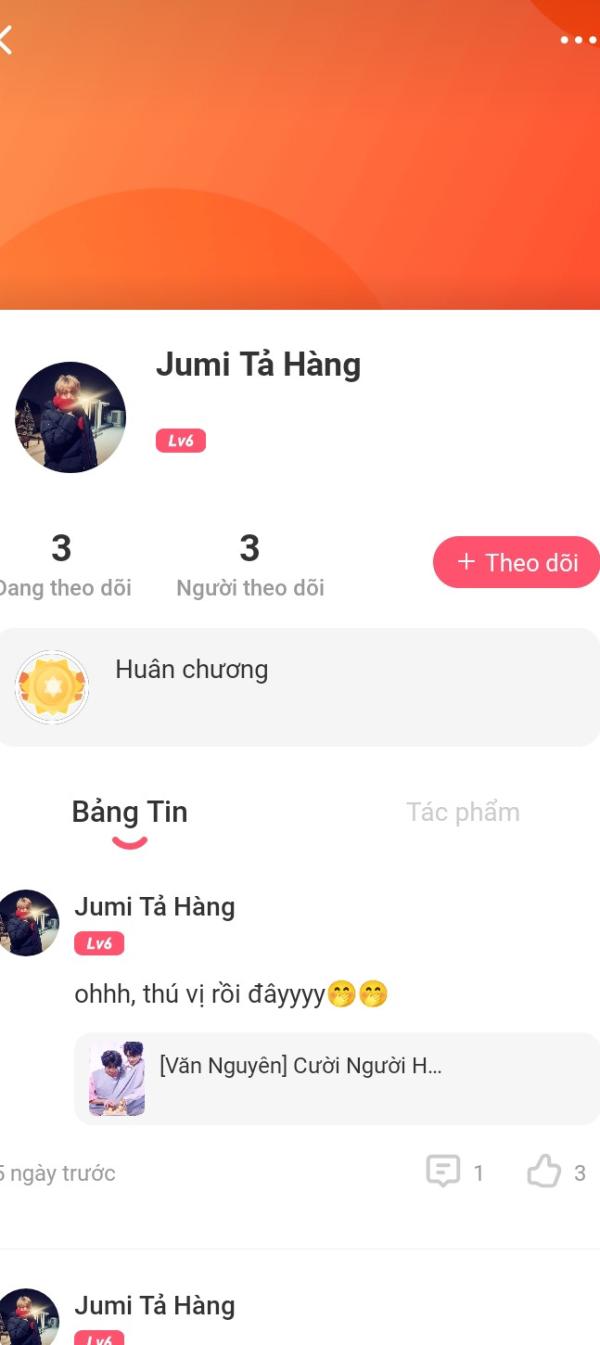600x1345 pixels.
Task: Open the three-dot overflow menu
Action: [577, 40]
